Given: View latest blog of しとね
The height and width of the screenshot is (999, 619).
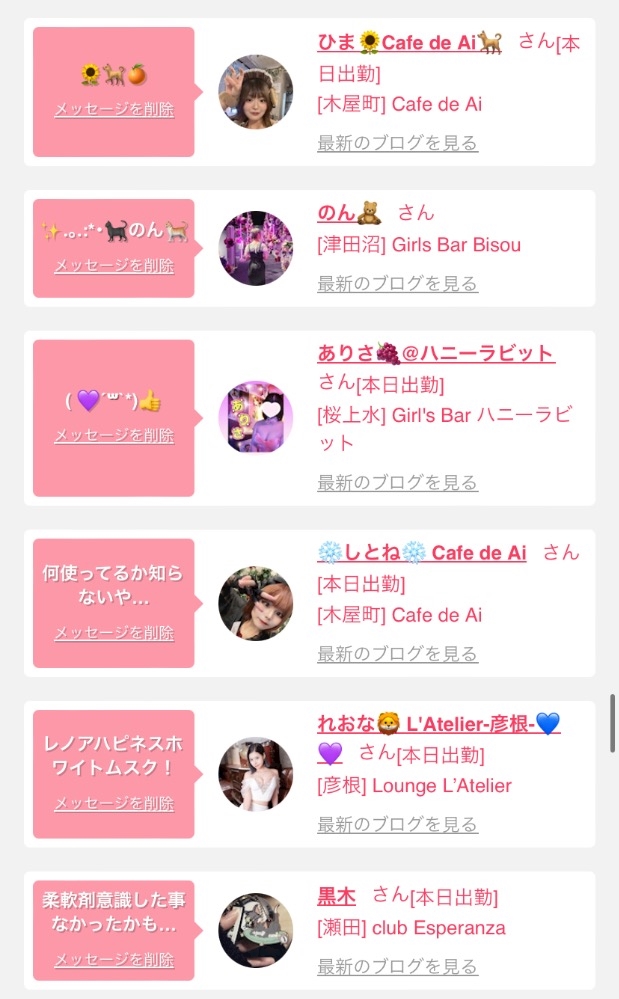Looking at the screenshot, I should (x=397, y=654).
